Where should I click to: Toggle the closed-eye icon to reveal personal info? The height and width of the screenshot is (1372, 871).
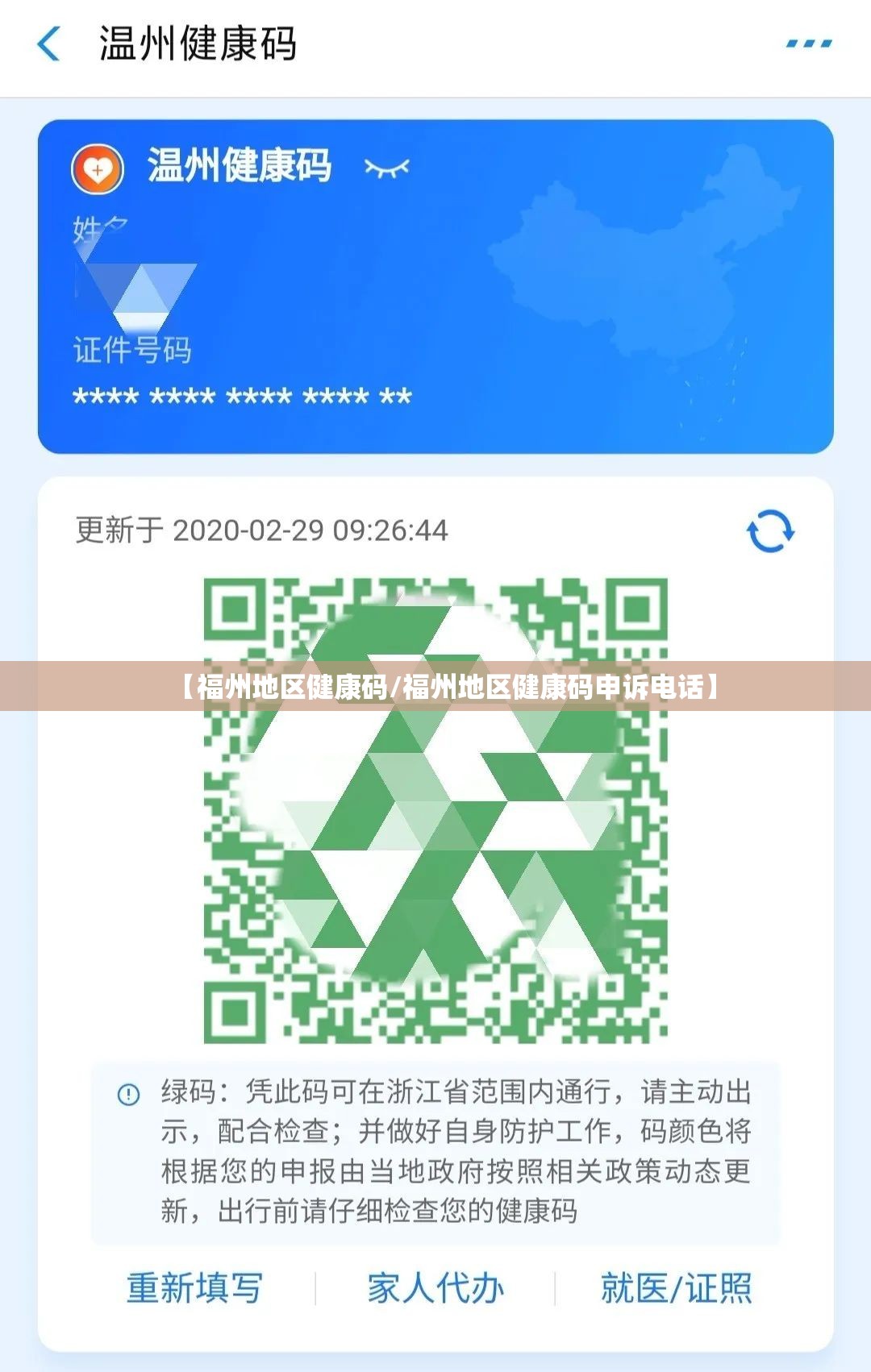(387, 168)
